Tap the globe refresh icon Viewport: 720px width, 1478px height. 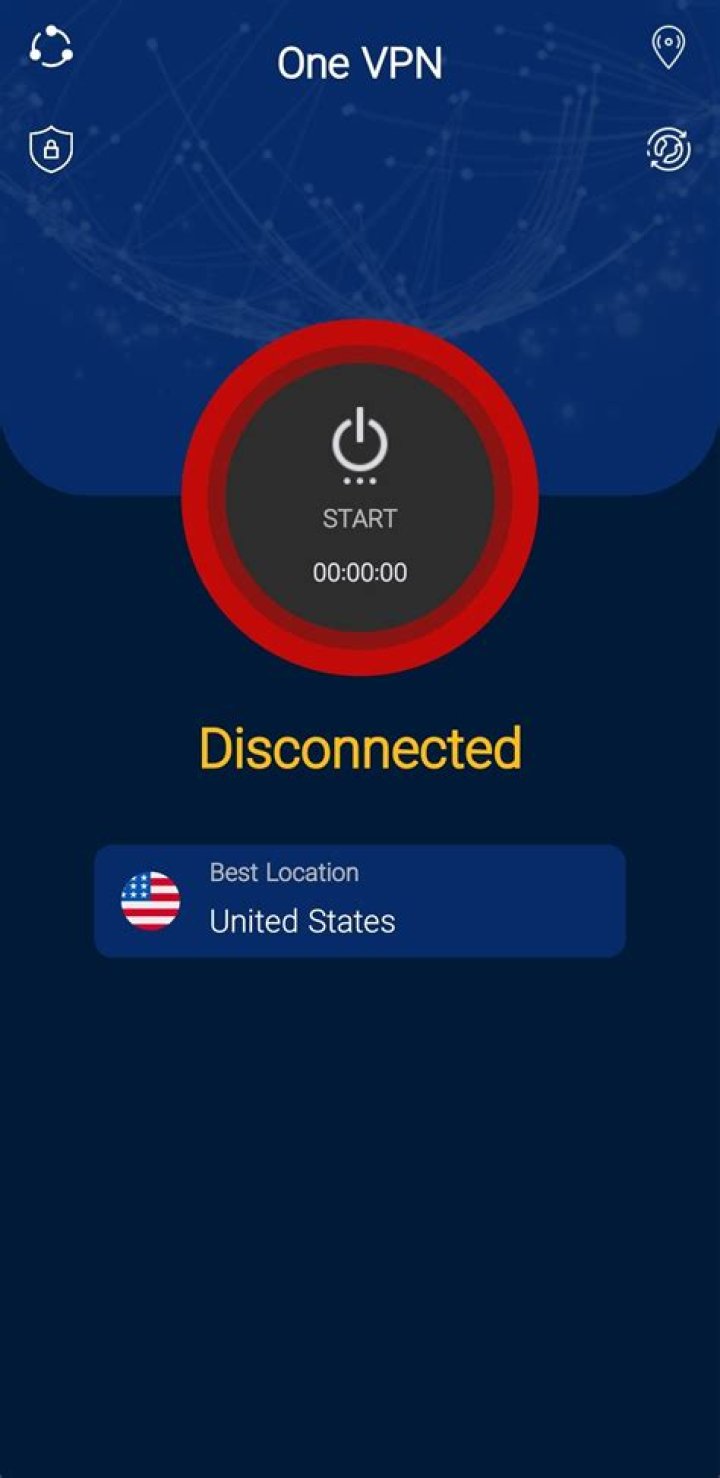click(668, 150)
